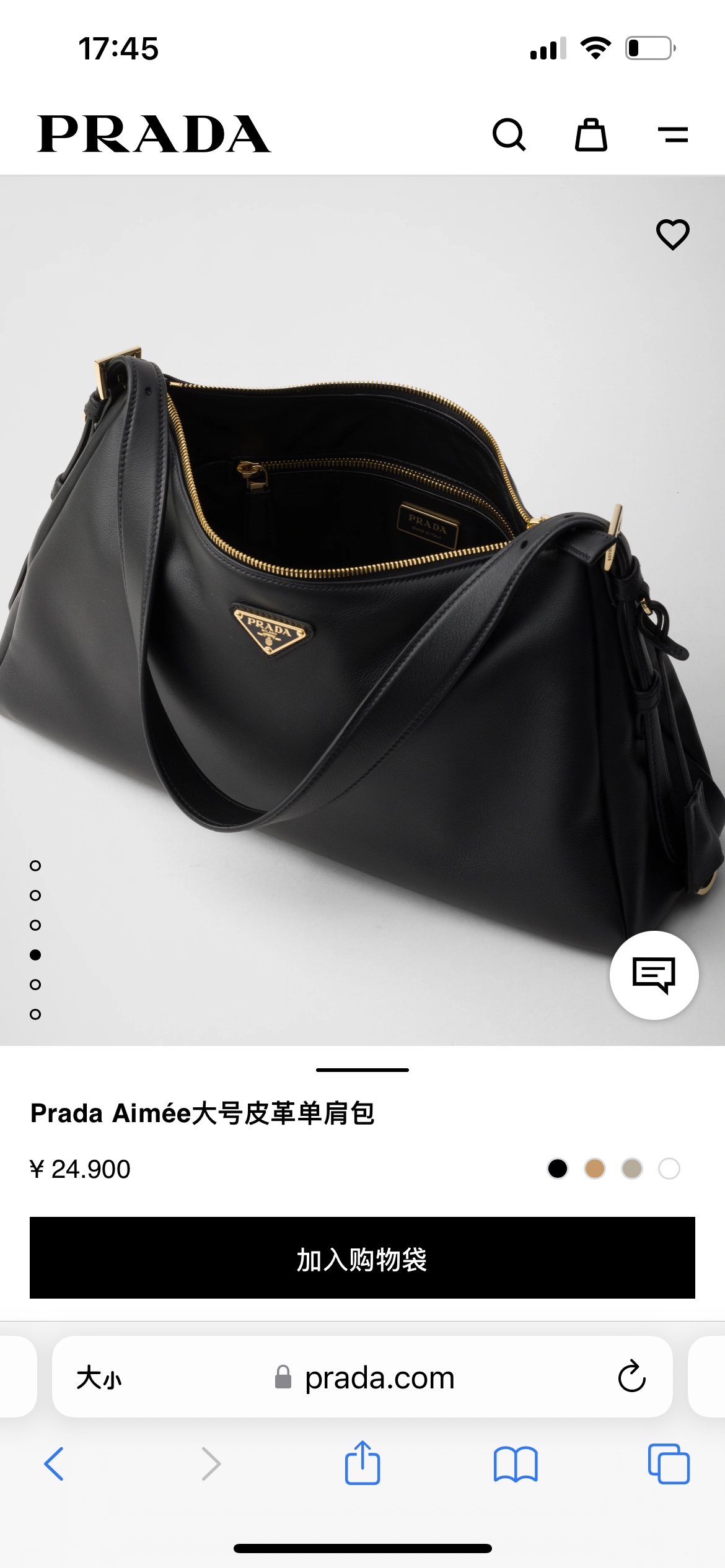Share this page
The image size is (725, 1568).
362,1463
